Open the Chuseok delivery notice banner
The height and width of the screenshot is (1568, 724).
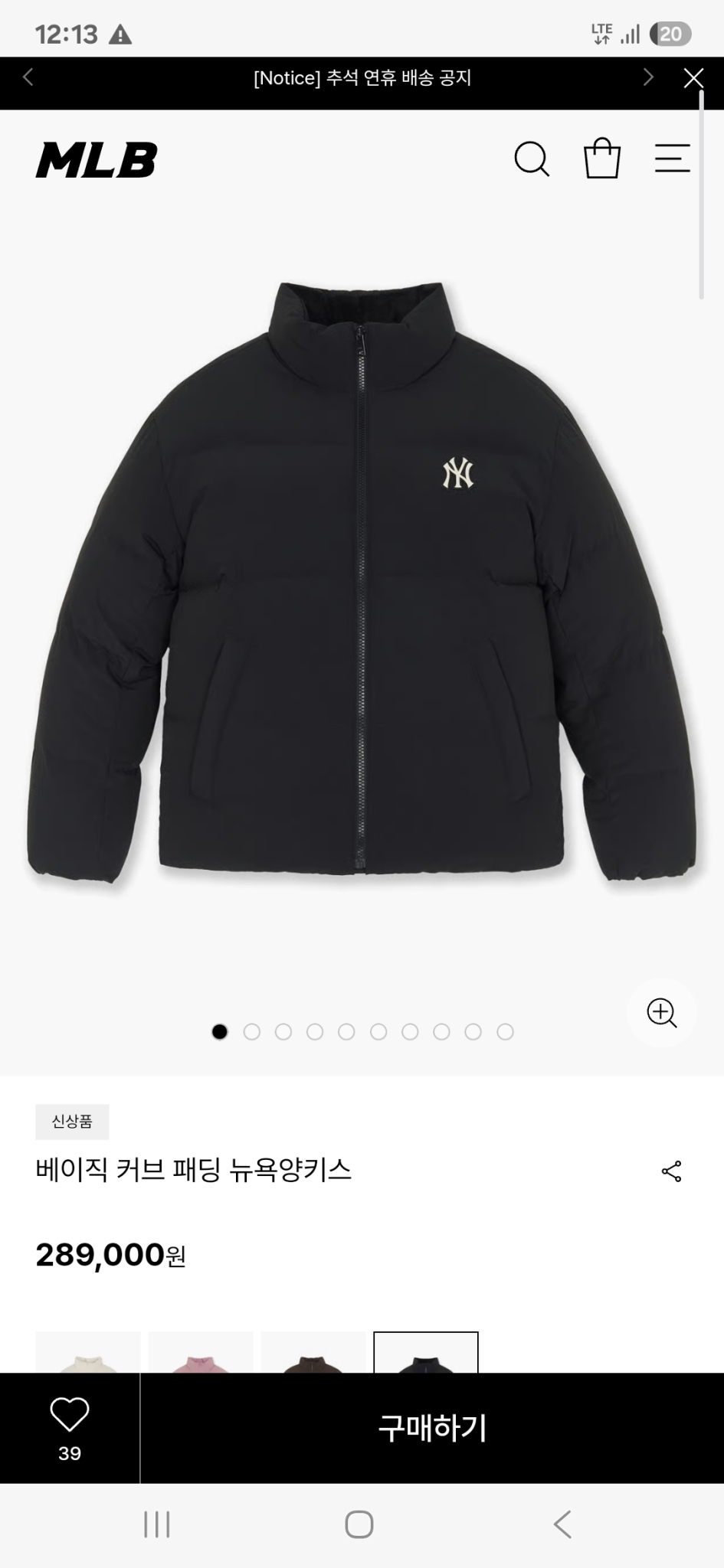tap(362, 77)
